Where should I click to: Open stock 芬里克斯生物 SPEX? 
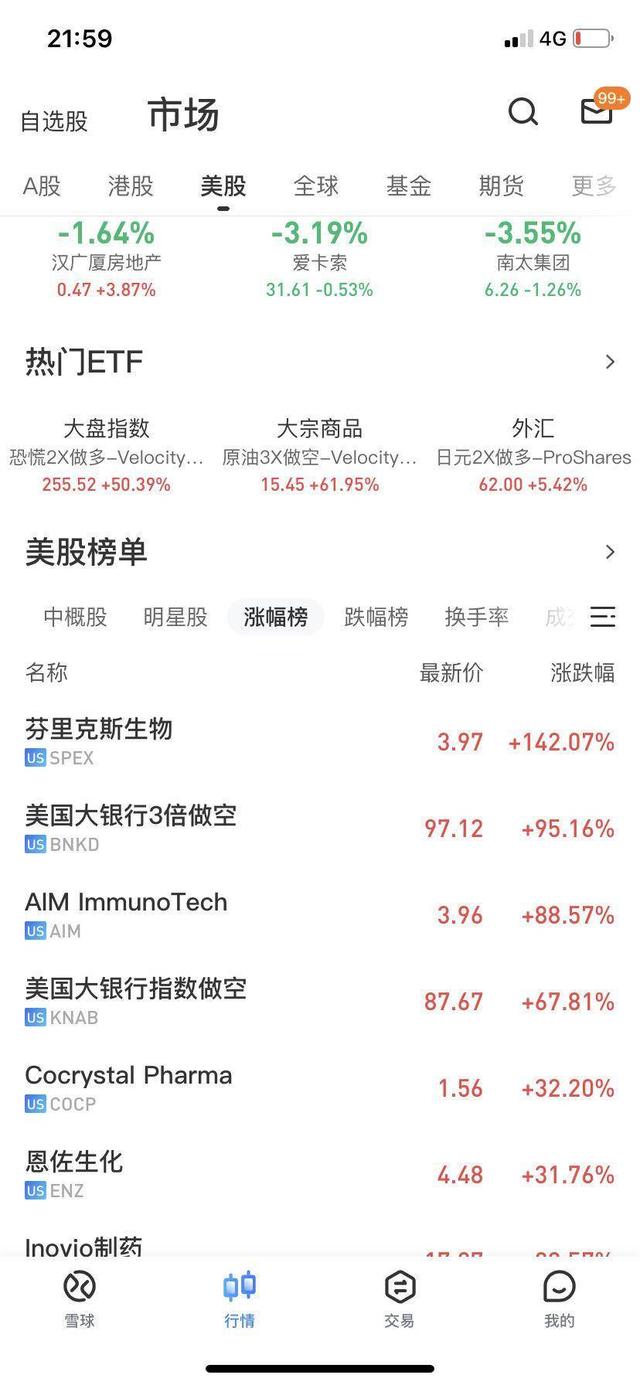tap(320, 742)
